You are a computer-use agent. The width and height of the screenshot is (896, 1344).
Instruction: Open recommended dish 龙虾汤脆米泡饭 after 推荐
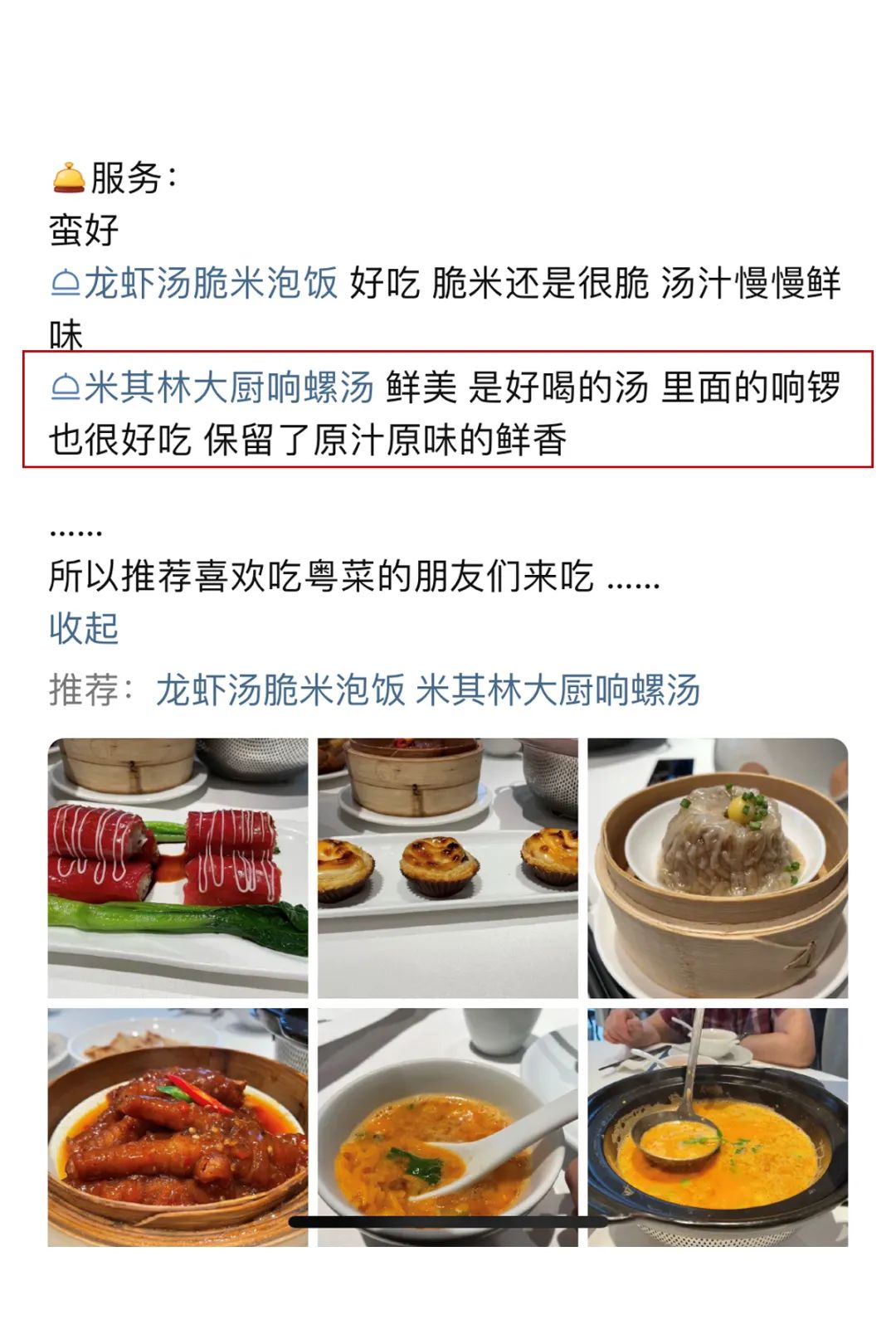click(x=280, y=690)
